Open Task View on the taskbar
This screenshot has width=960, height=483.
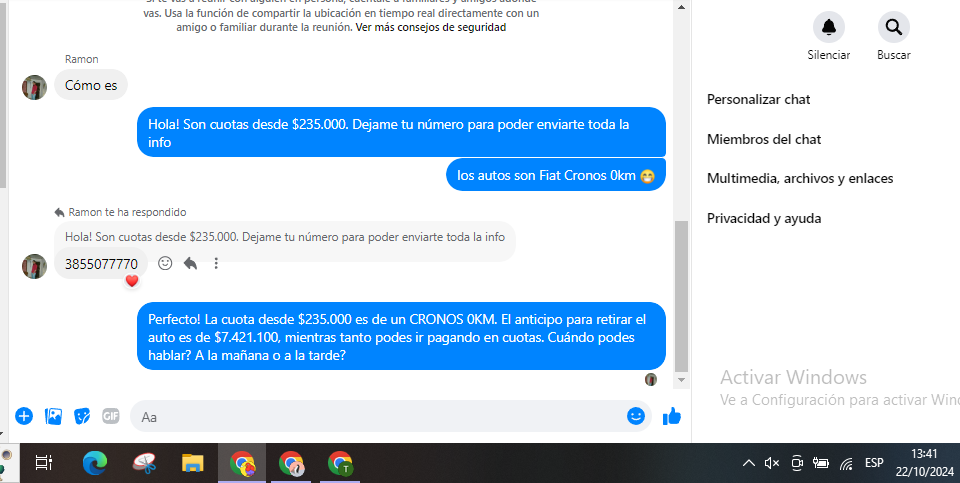pyautogui.click(x=44, y=463)
